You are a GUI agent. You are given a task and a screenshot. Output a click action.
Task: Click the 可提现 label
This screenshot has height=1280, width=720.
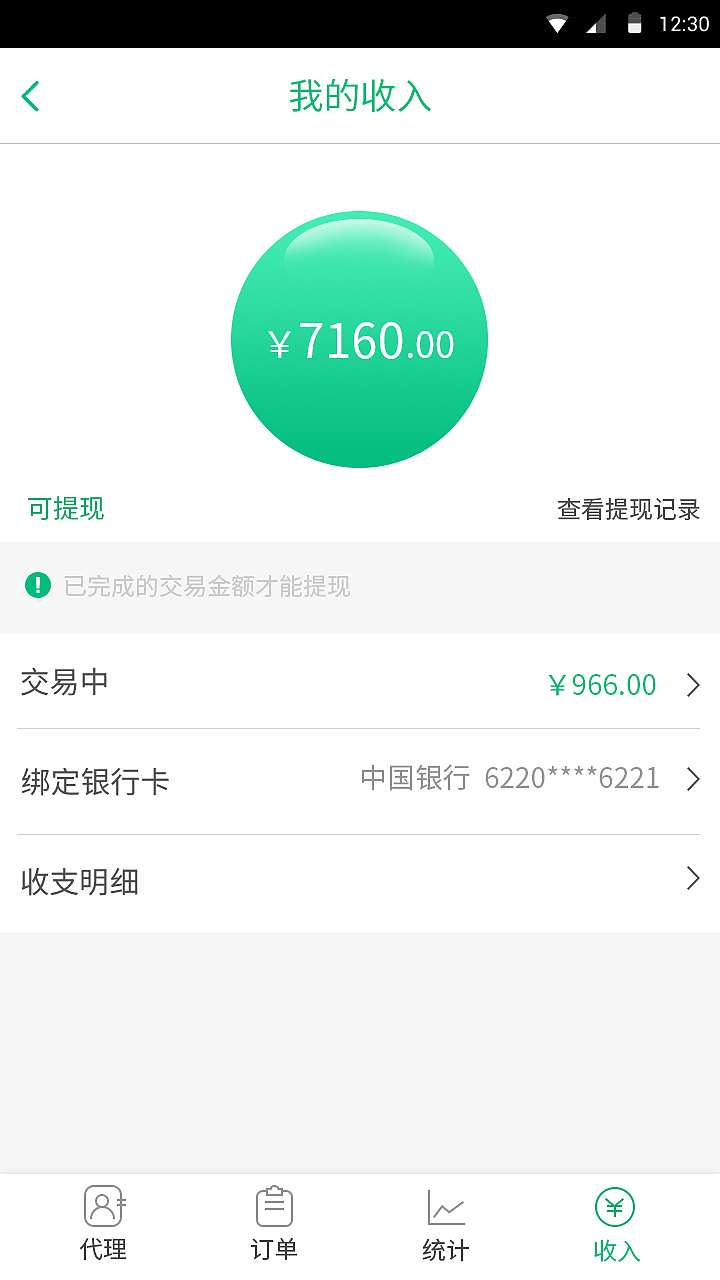click(63, 509)
